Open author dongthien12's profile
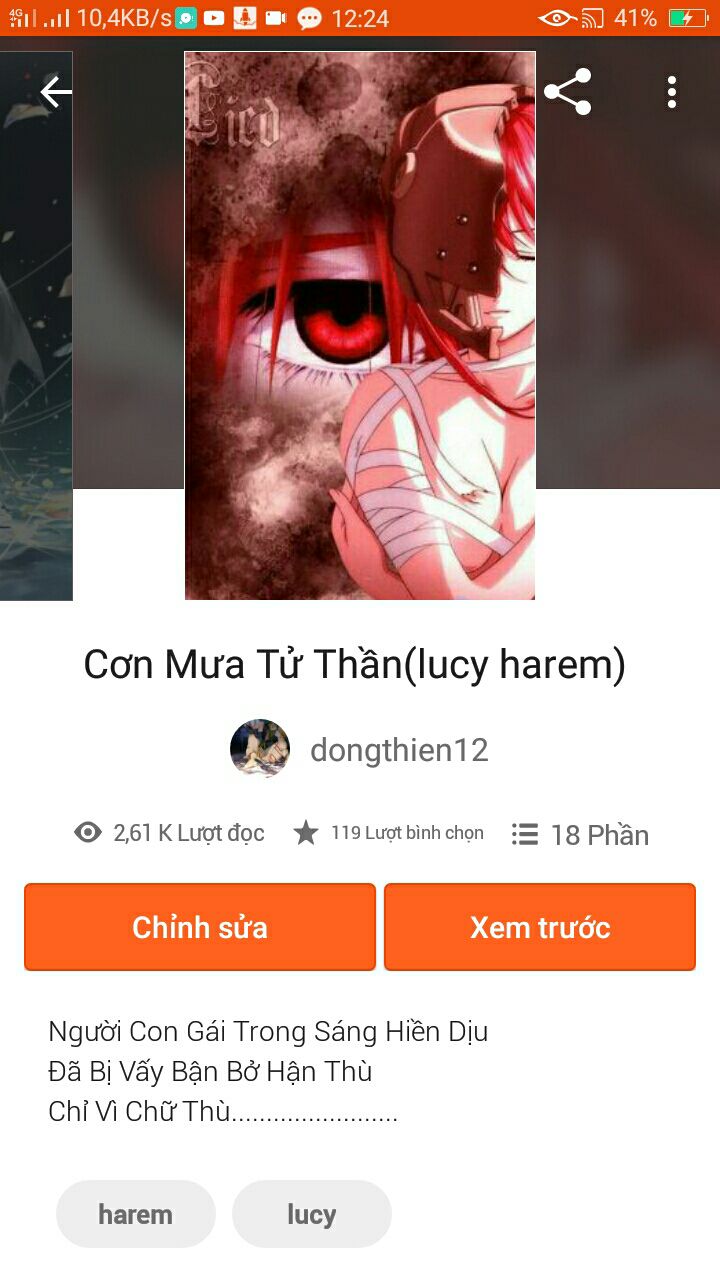This screenshot has width=720, height=1280. click(x=398, y=750)
